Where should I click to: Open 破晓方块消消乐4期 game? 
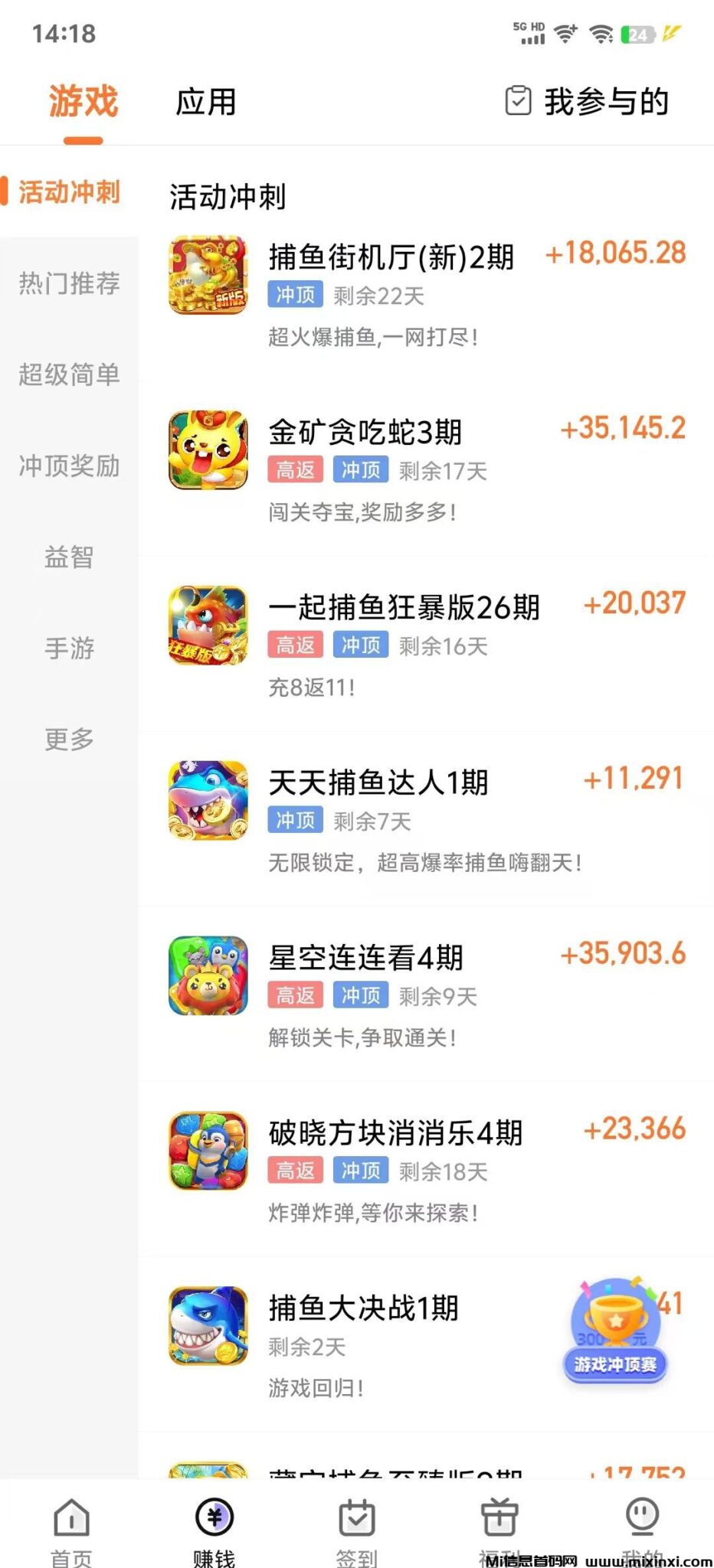[395, 1133]
